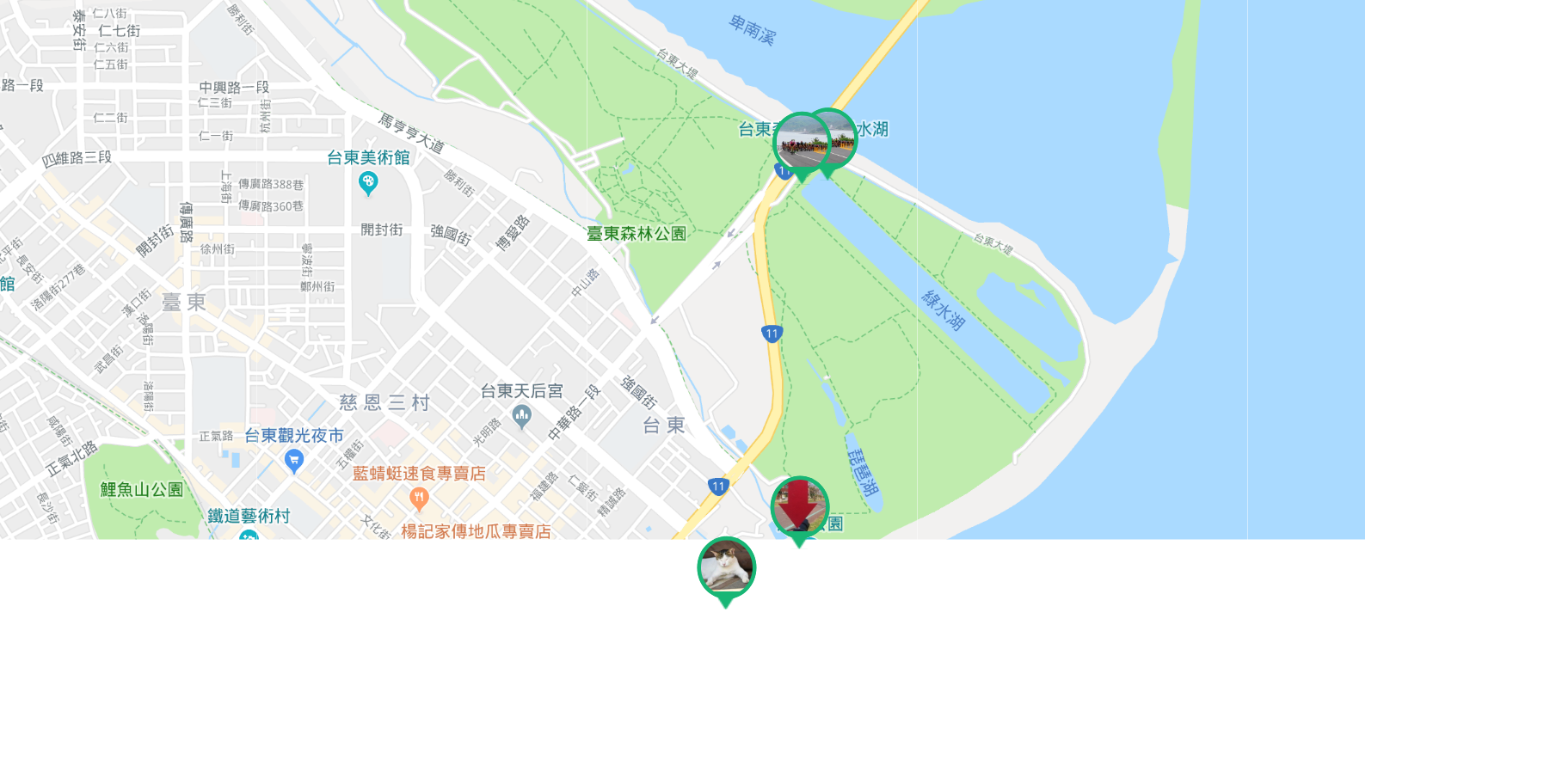Tap the 藍蜻蜓速食專賣店 restaurant pin

419,498
